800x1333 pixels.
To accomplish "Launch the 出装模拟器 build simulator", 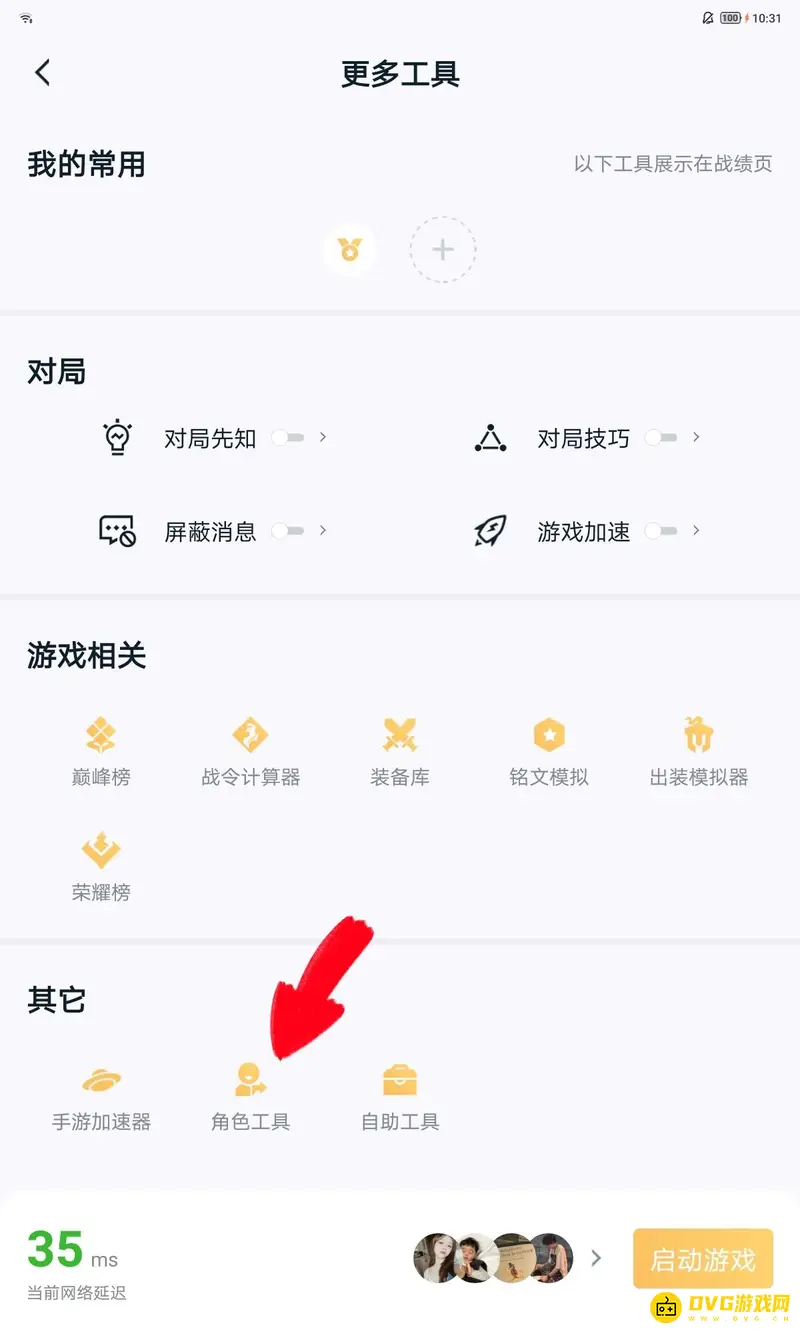I will pos(697,748).
